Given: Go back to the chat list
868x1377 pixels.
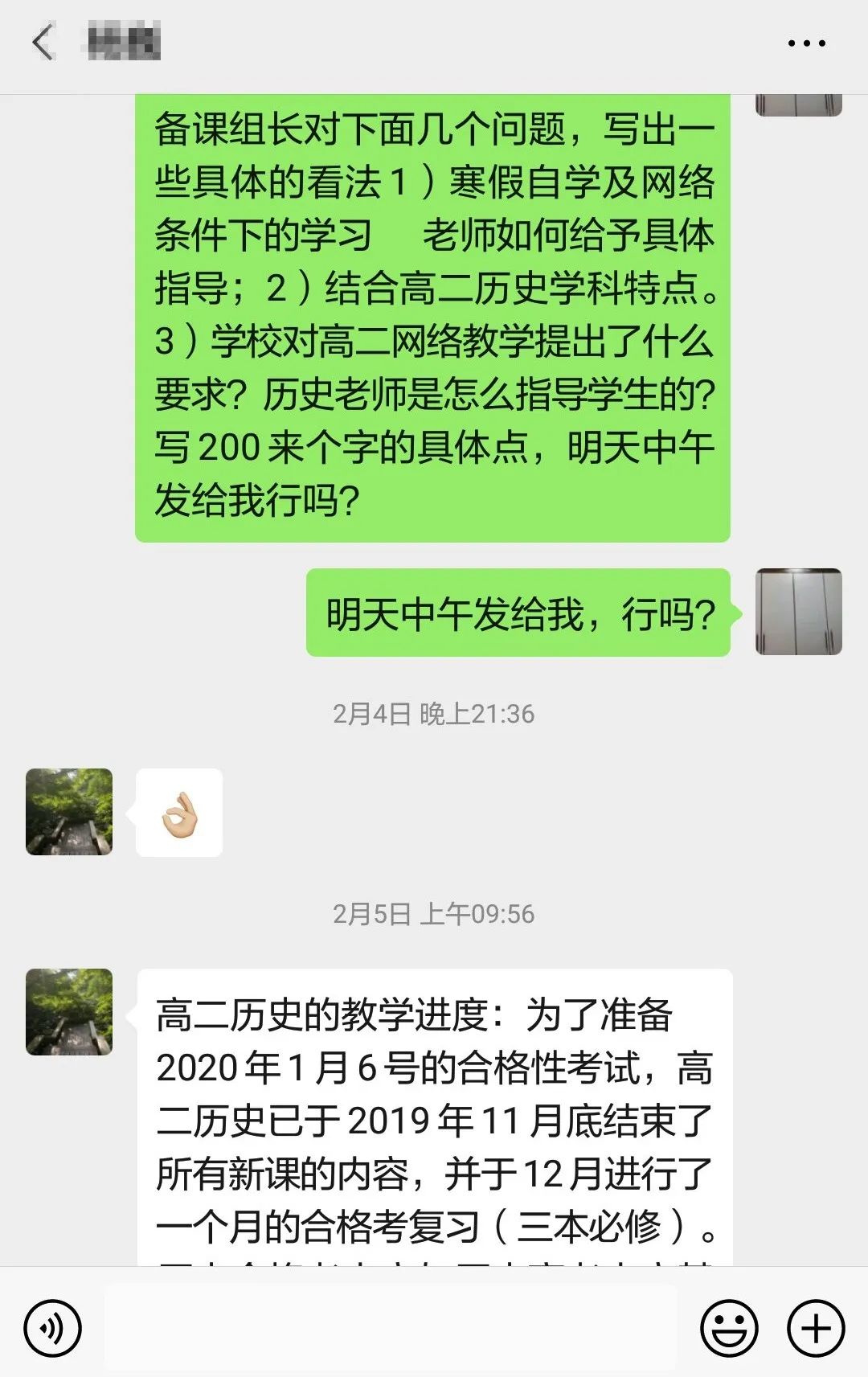Looking at the screenshot, I should (43, 43).
